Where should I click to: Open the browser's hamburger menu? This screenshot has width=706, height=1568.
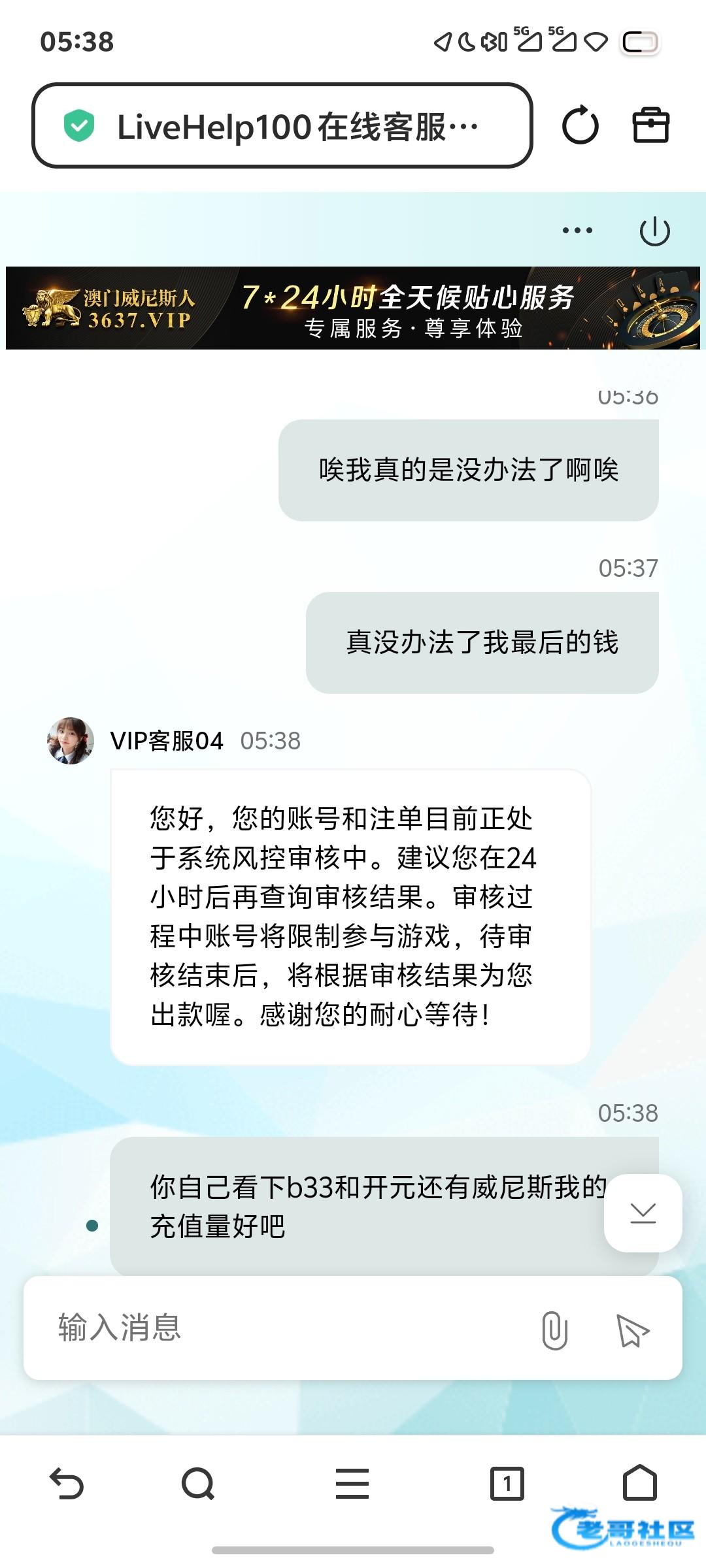coord(352,1483)
